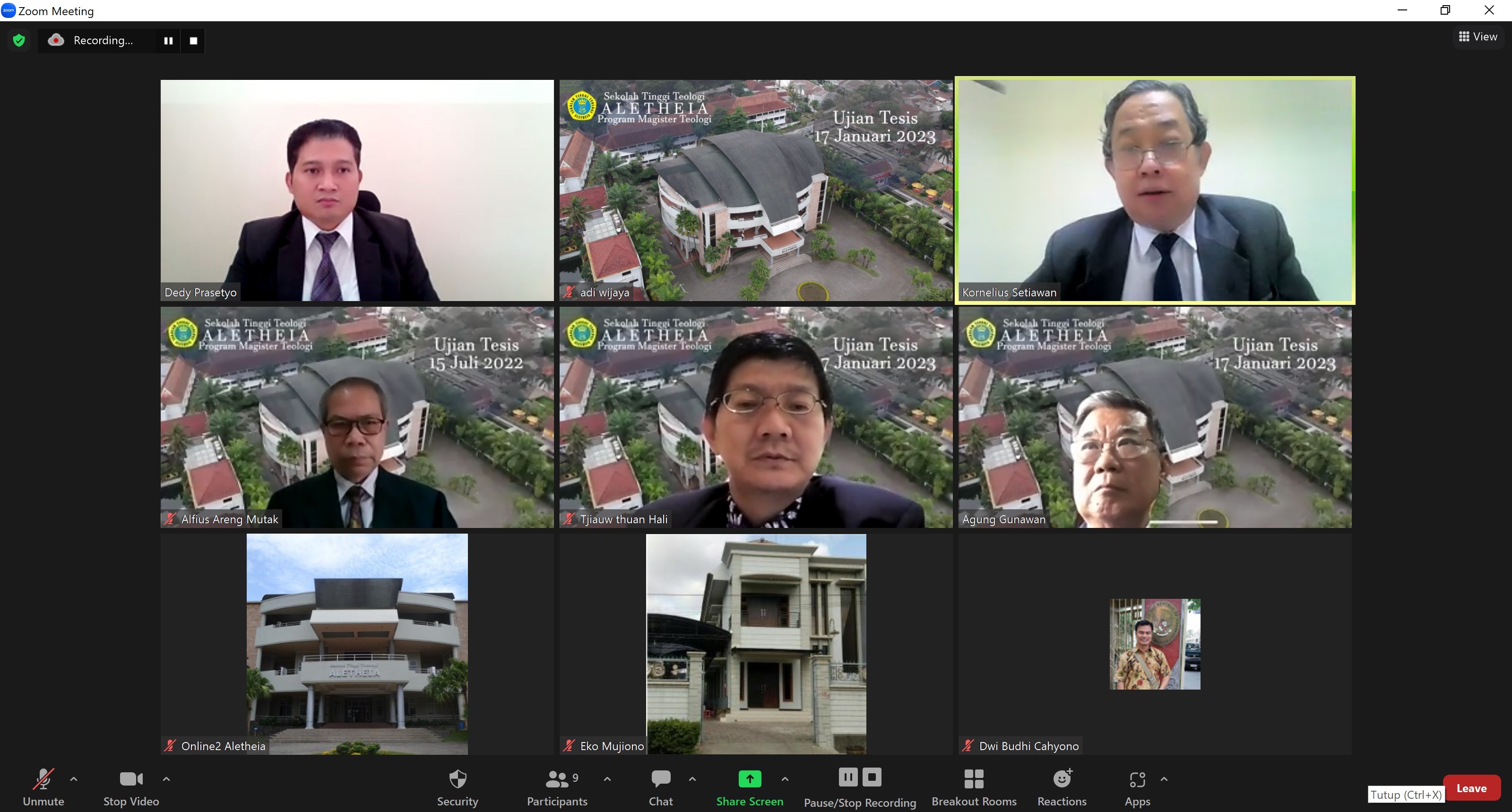Open the View layout options
Screen dimensions: 1512x812
(1478, 36)
